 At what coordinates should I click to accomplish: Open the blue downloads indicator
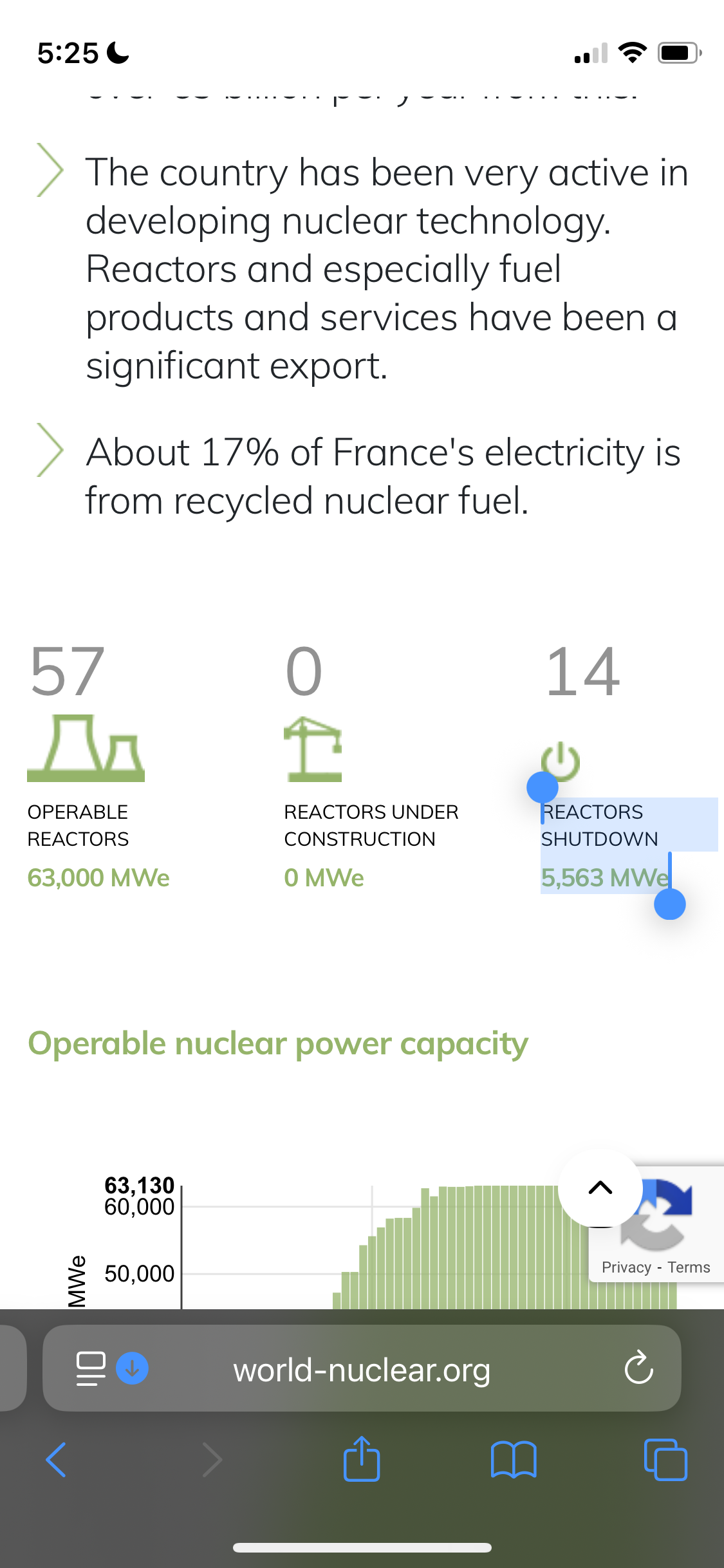(x=132, y=1368)
